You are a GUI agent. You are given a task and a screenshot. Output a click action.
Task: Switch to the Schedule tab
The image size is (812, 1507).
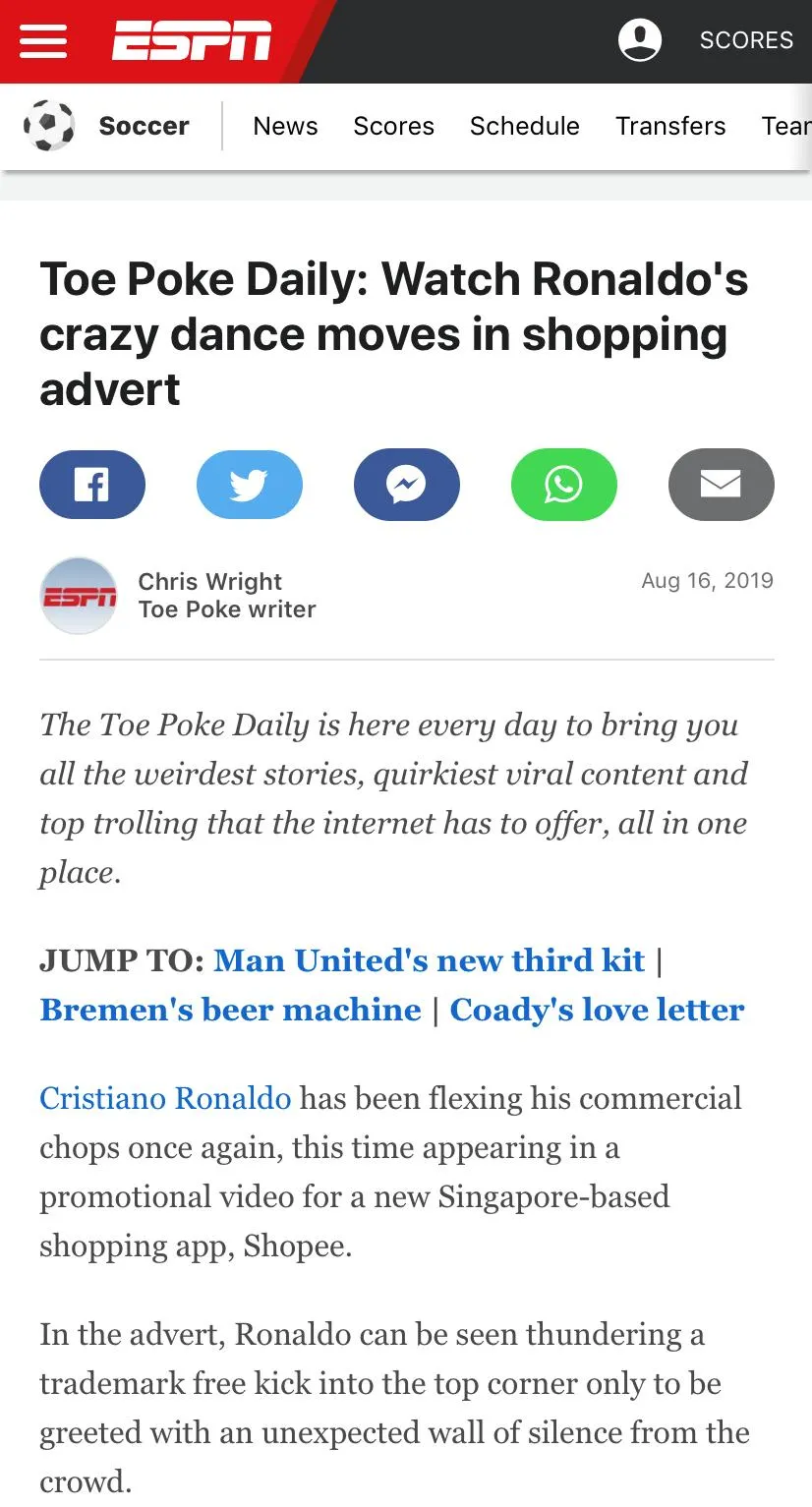click(524, 127)
